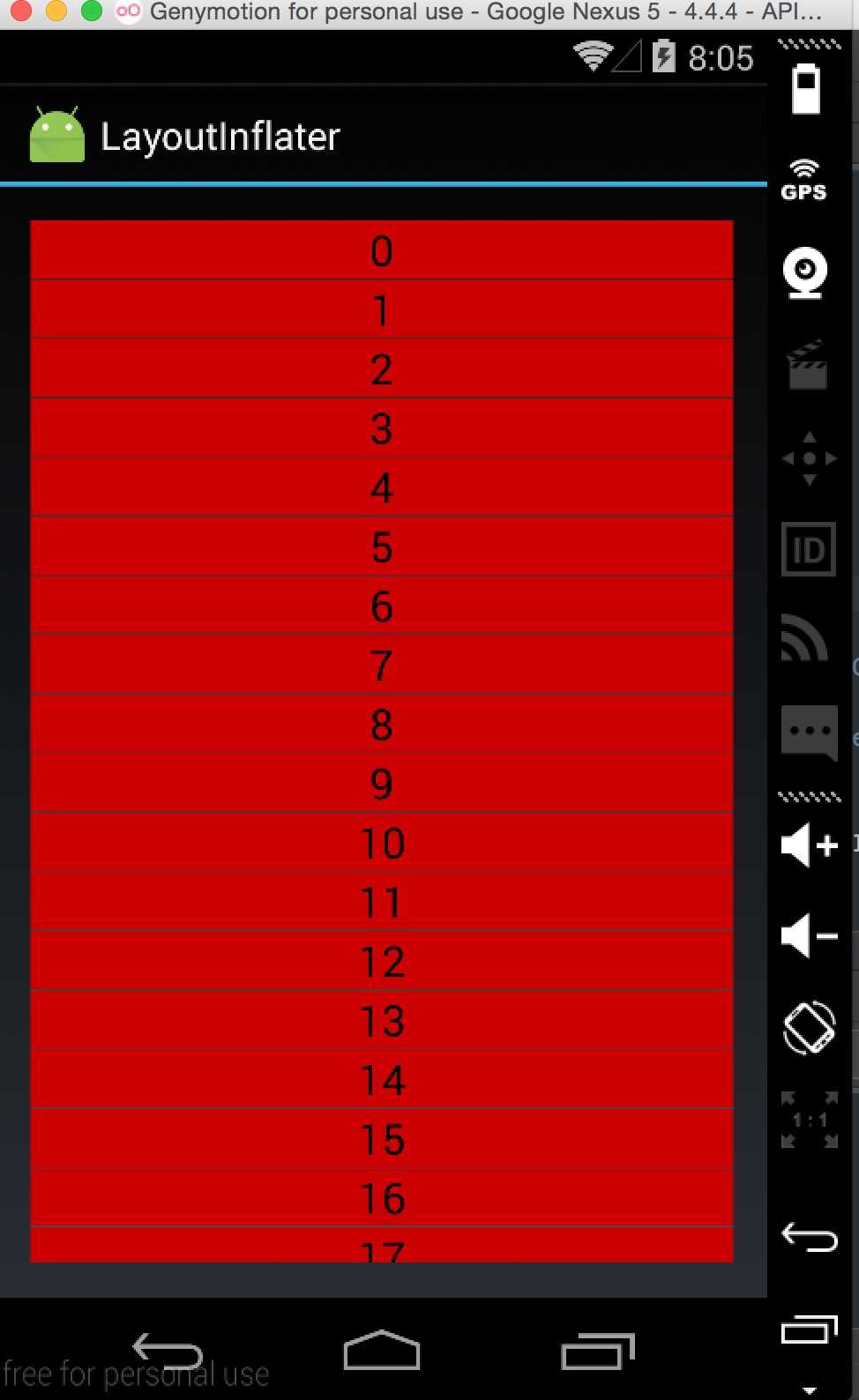Viewport: 859px width, 1400px height.
Task: Tap the row numbered 12
Action: 381,961
